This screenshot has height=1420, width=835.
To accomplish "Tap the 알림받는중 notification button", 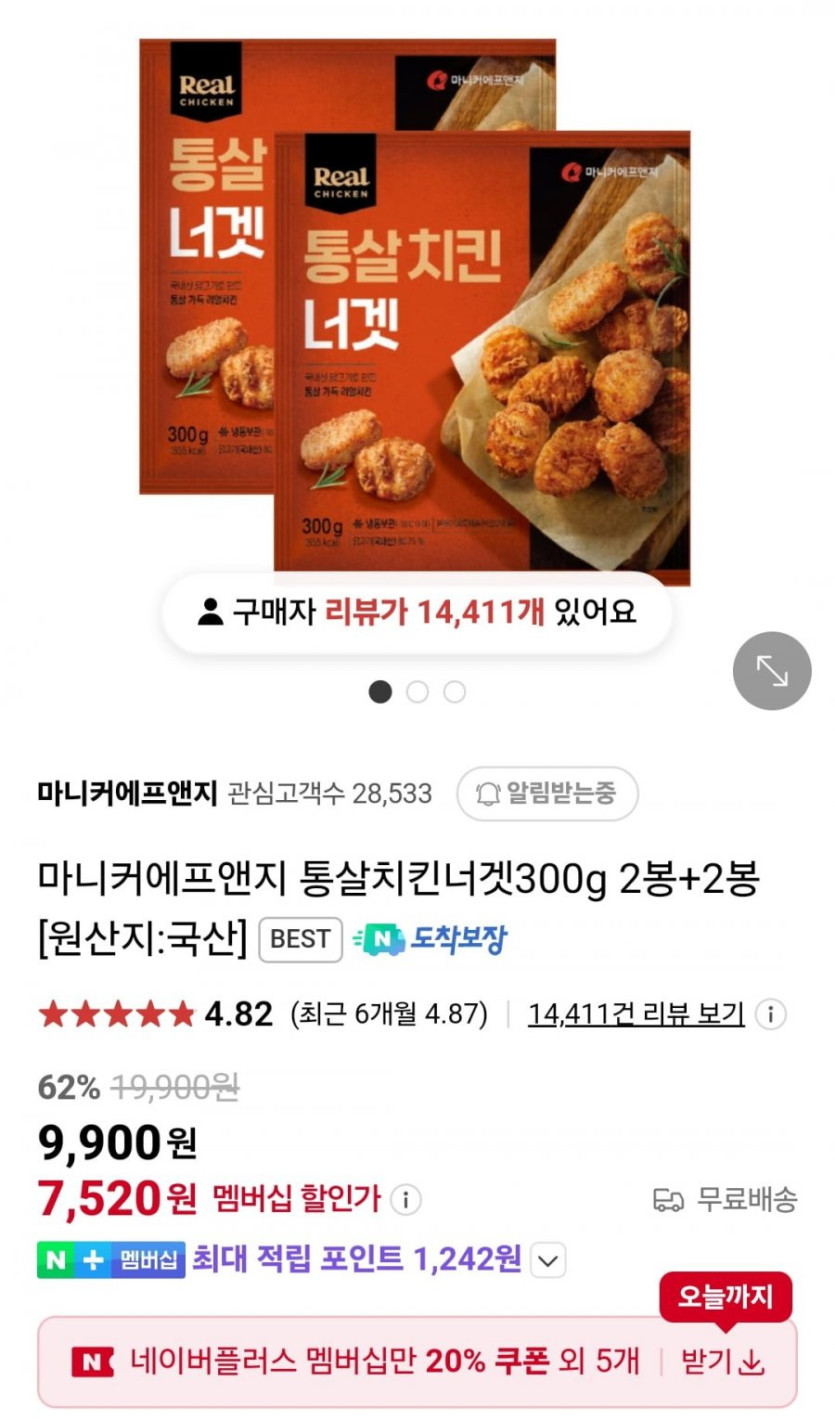I will (x=546, y=794).
